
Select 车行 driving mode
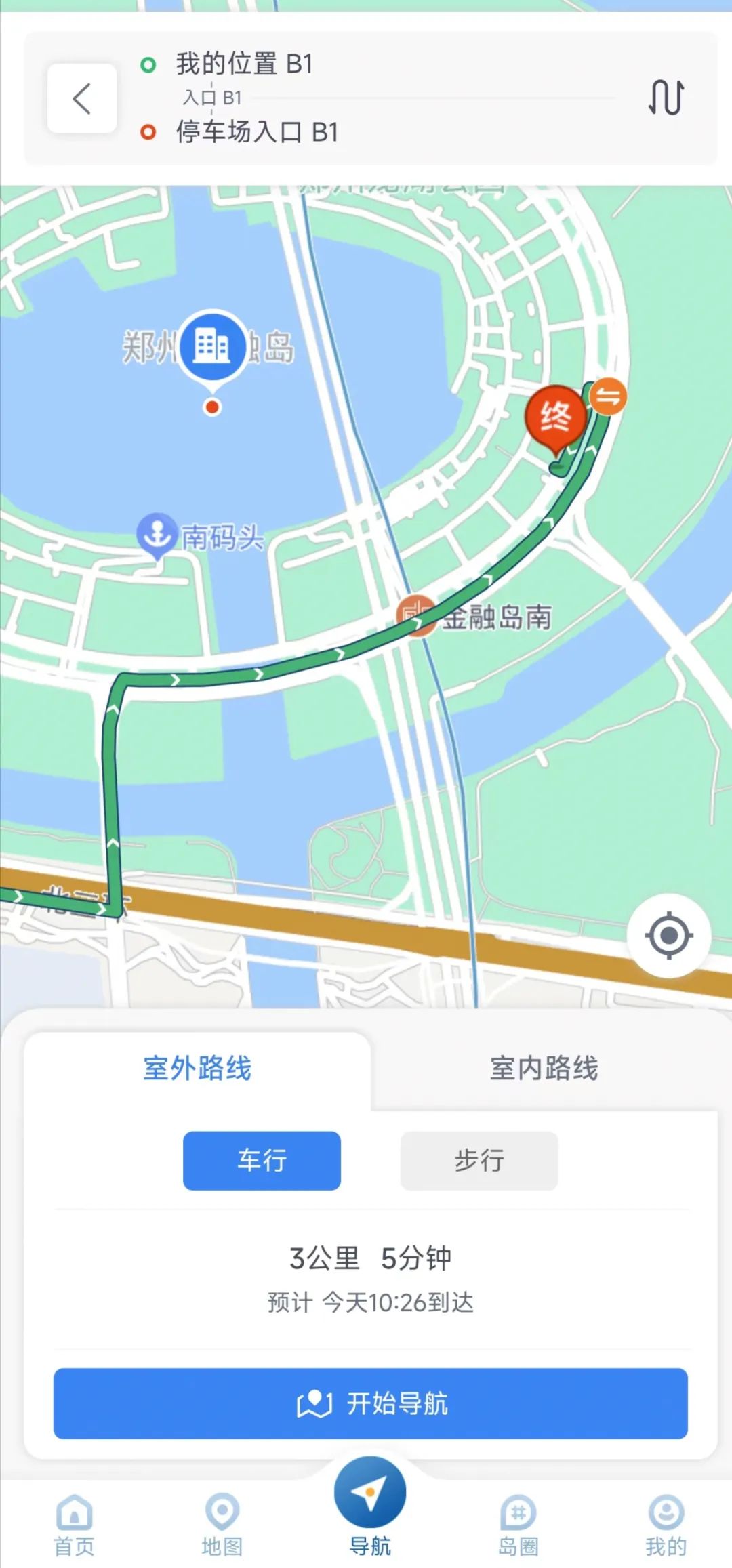point(262,1161)
